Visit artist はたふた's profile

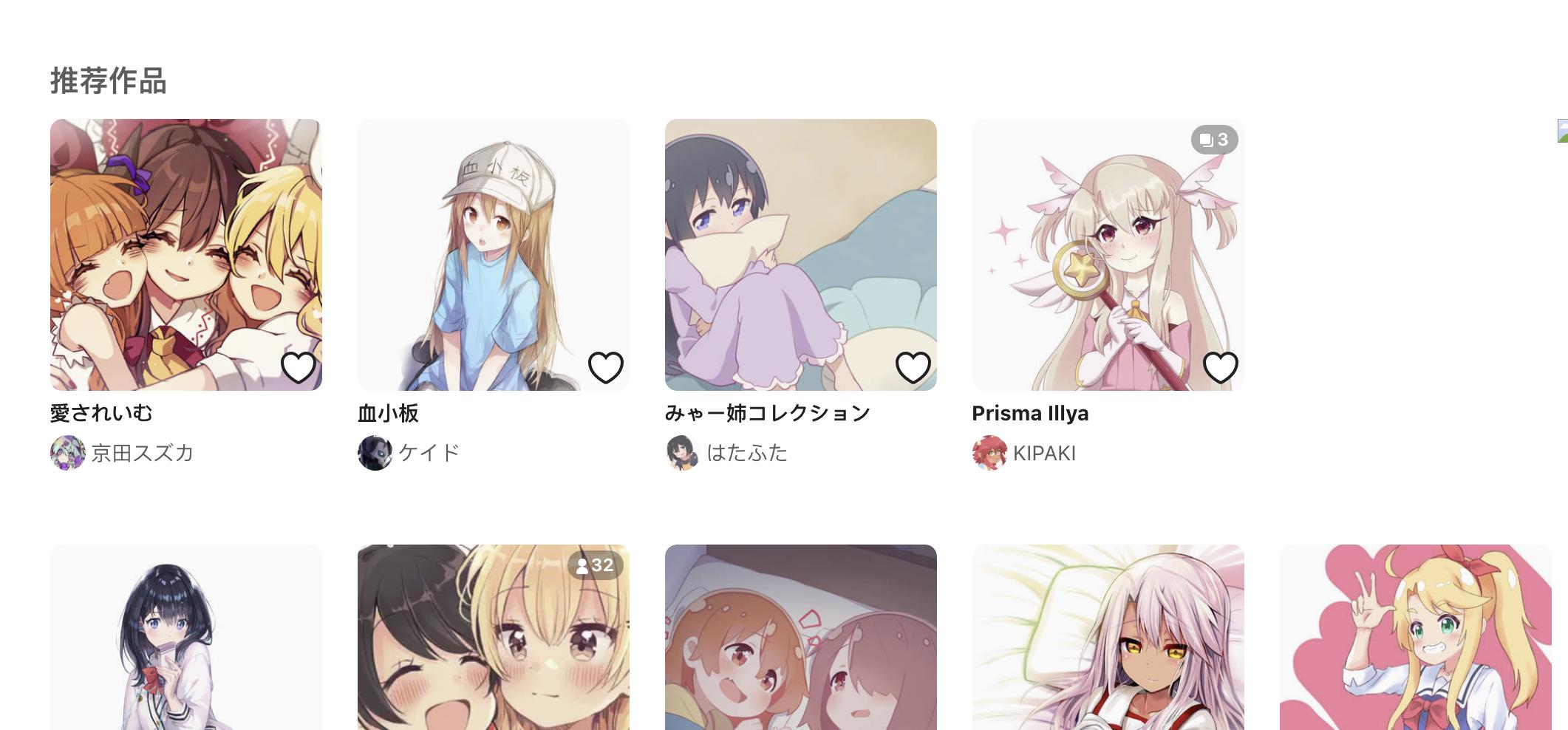click(746, 453)
